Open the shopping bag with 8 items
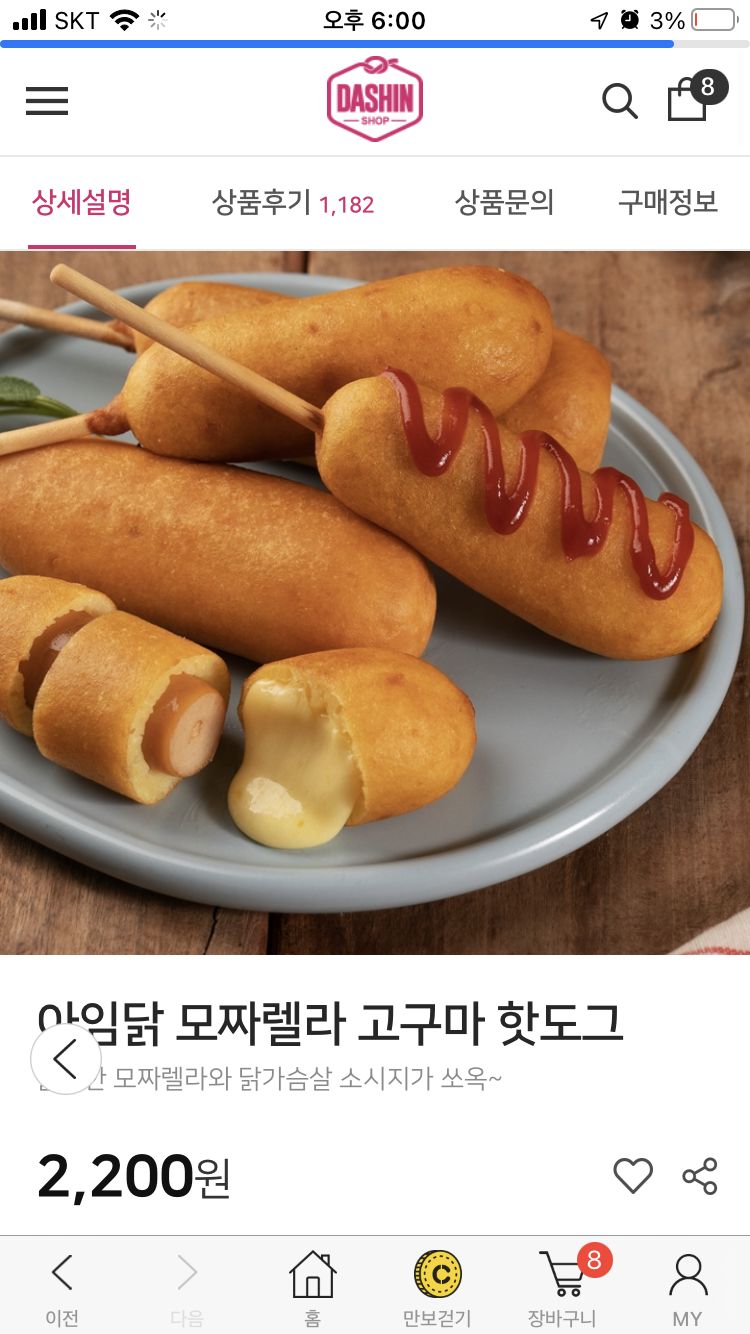 point(690,99)
